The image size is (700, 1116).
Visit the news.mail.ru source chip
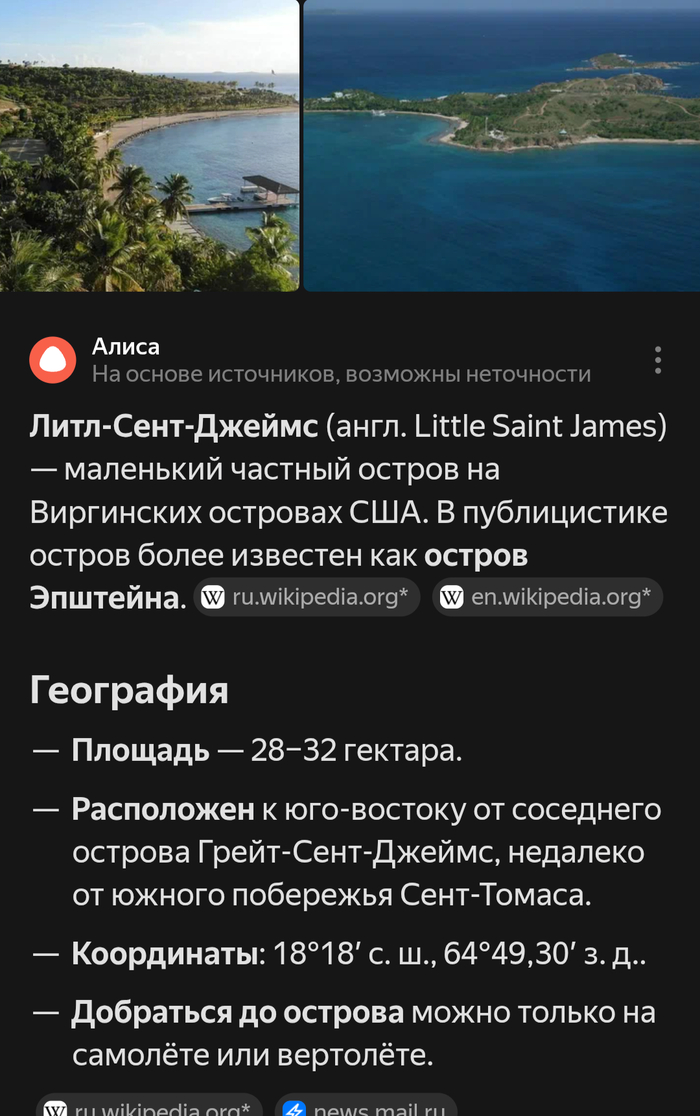tap(366, 1105)
